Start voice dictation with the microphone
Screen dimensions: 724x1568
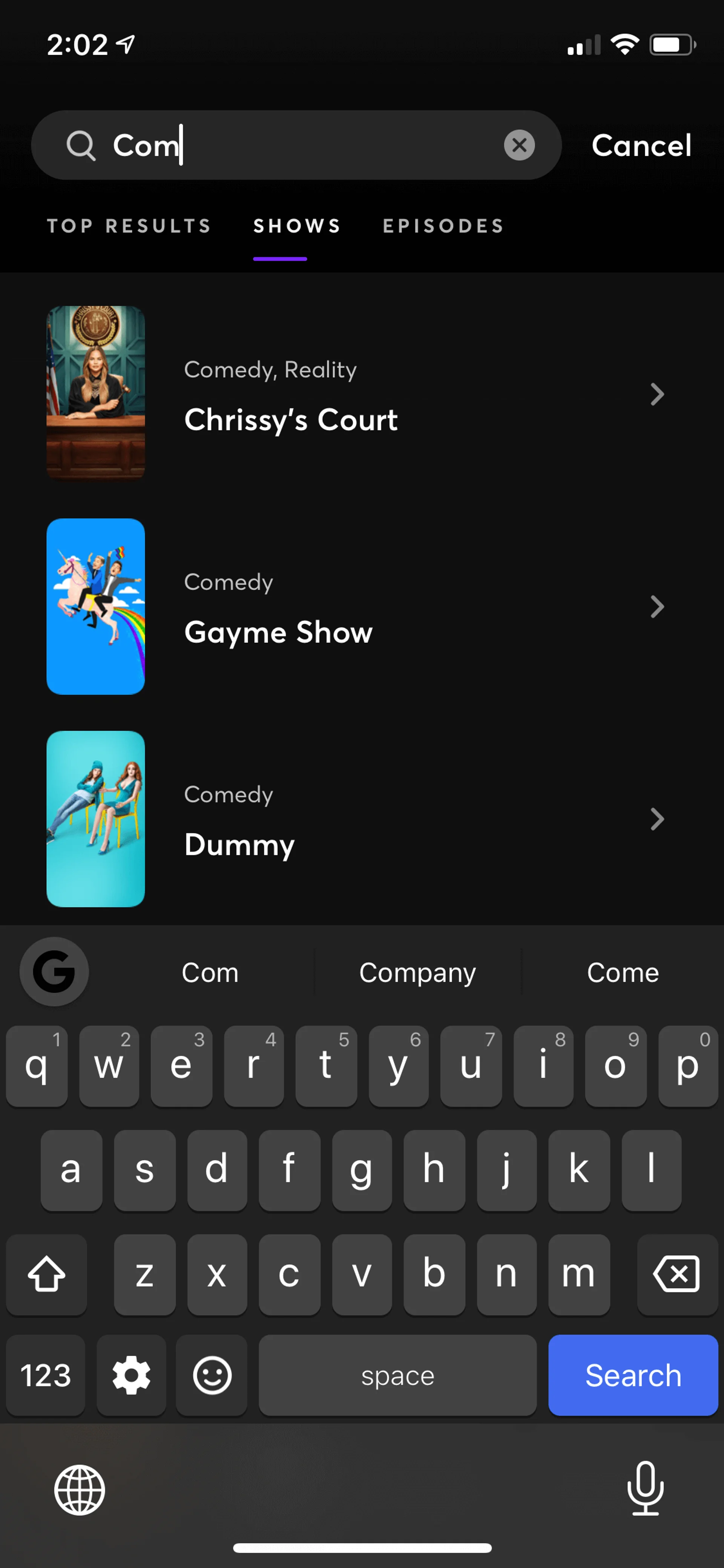pyautogui.click(x=646, y=1489)
